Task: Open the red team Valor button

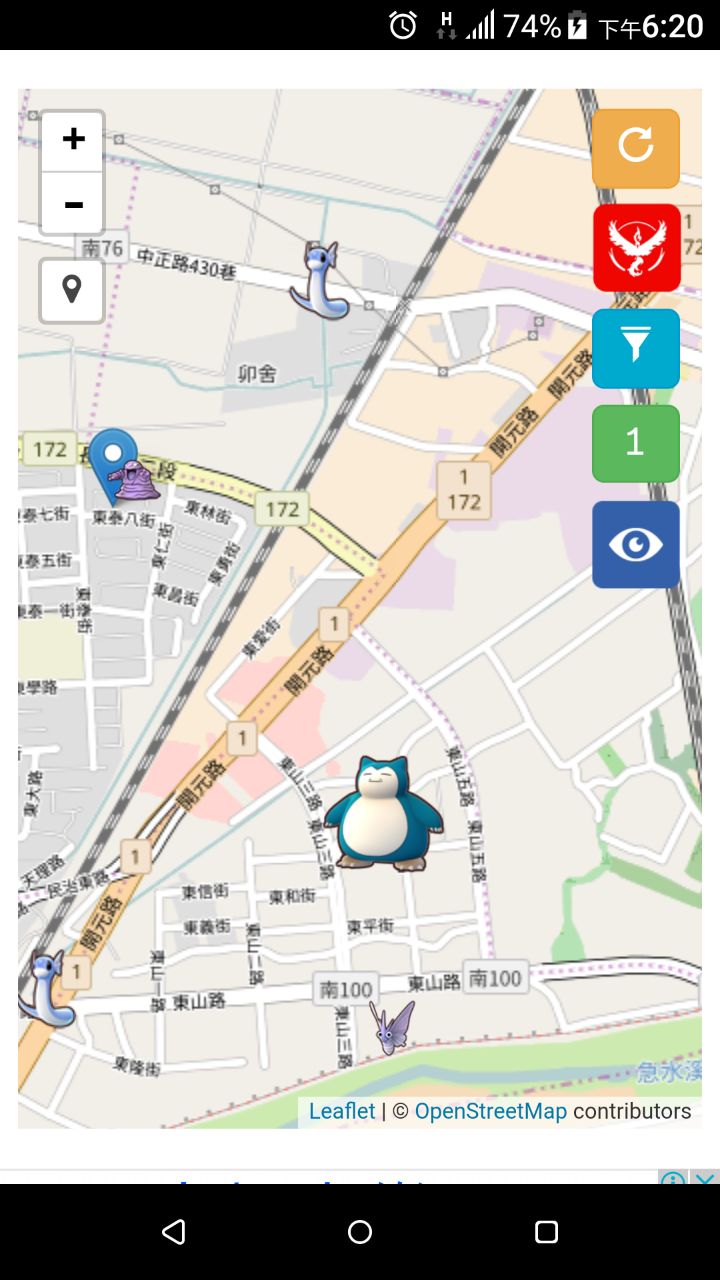Action: (636, 248)
